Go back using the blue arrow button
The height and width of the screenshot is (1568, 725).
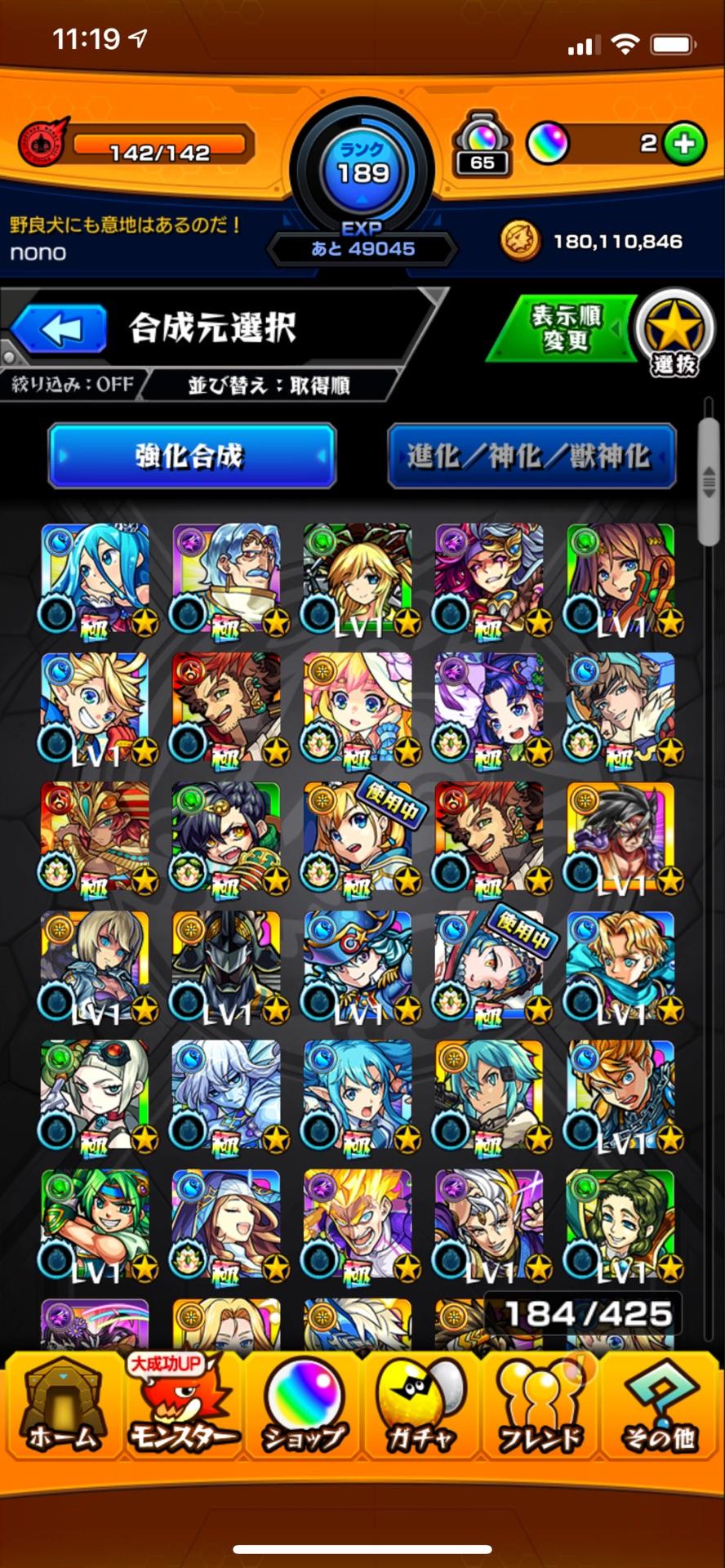coord(60,328)
